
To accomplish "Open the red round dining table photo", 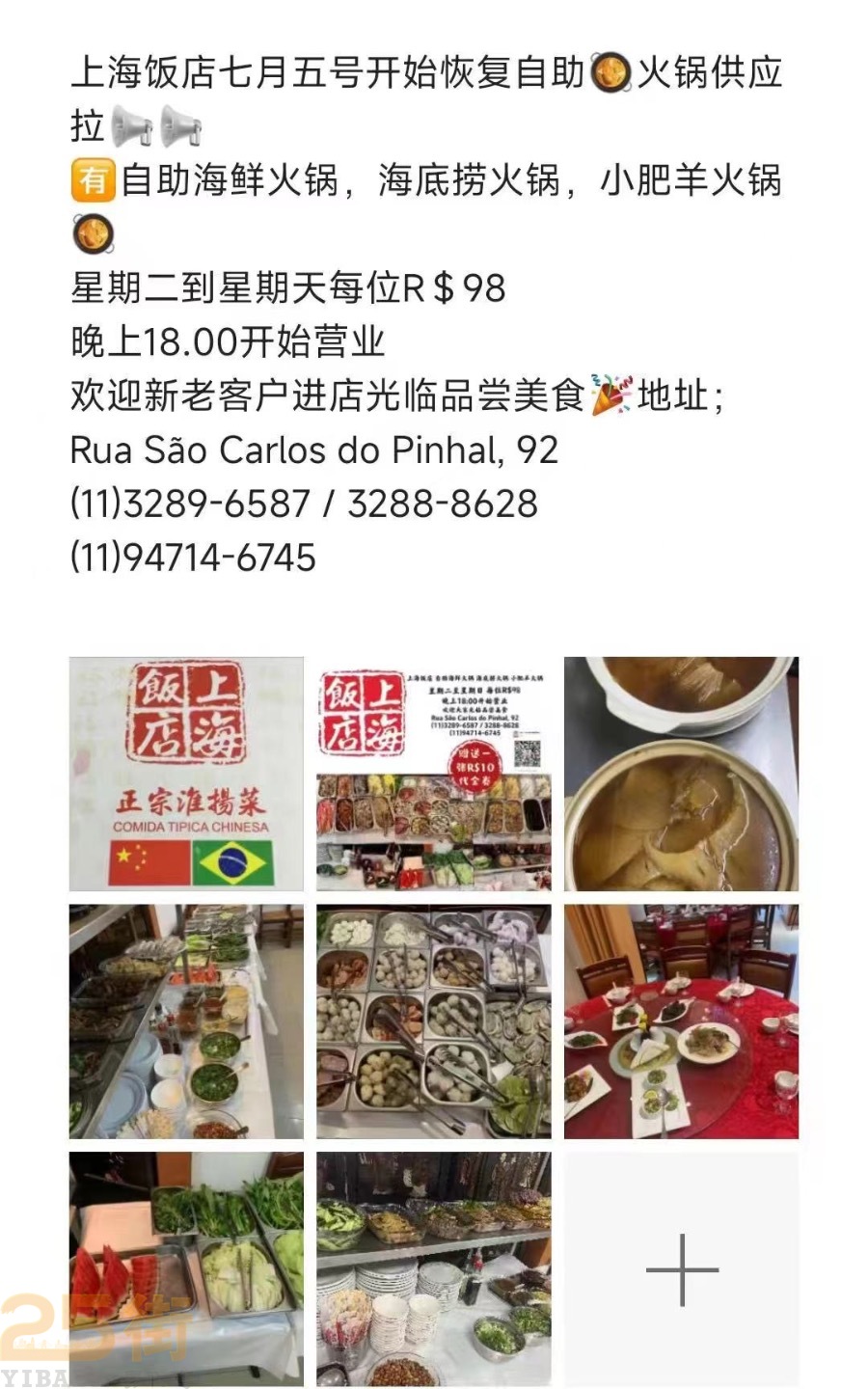I will coord(682,1021).
